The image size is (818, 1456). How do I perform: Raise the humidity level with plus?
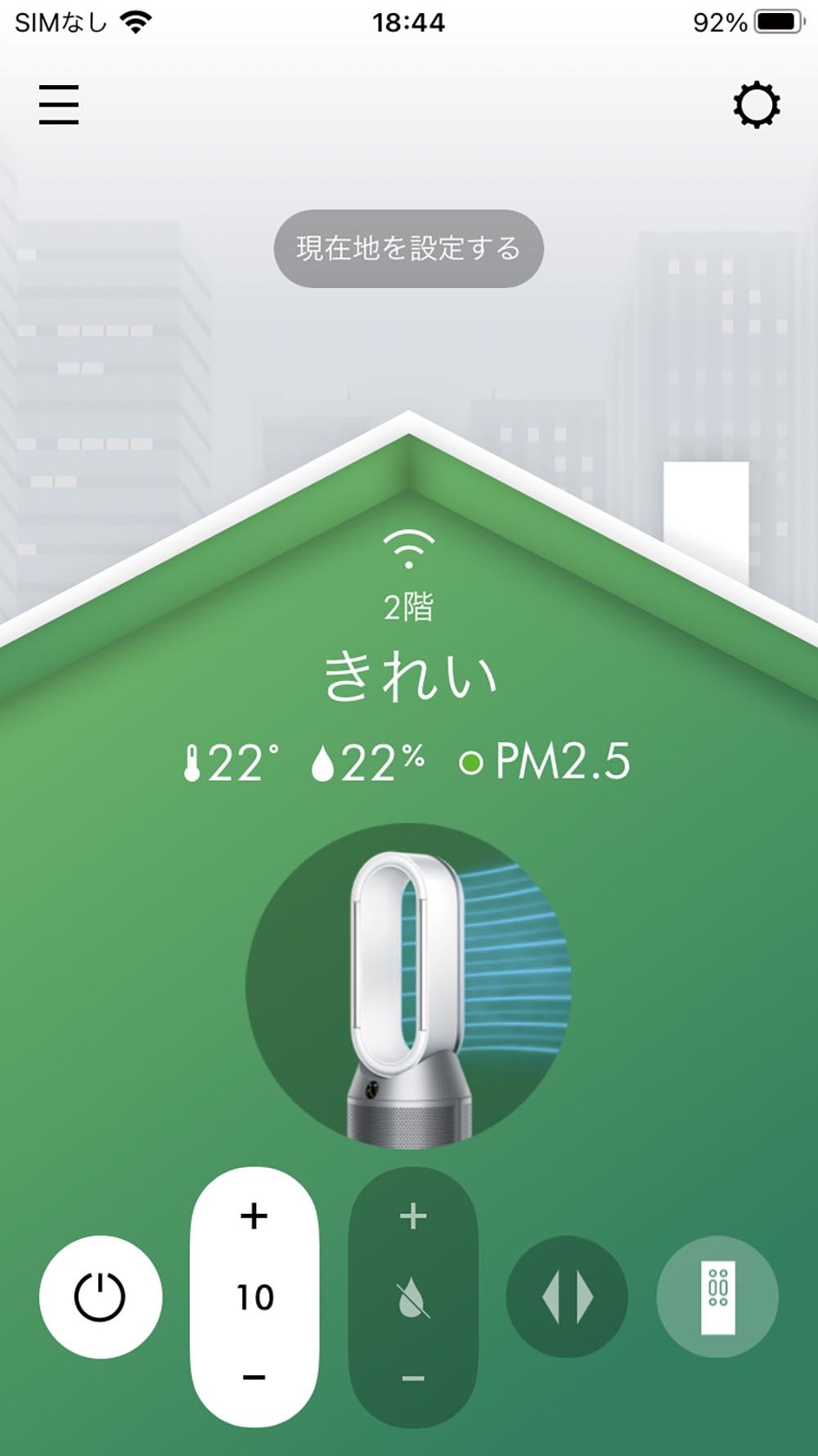tap(413, 1216)
